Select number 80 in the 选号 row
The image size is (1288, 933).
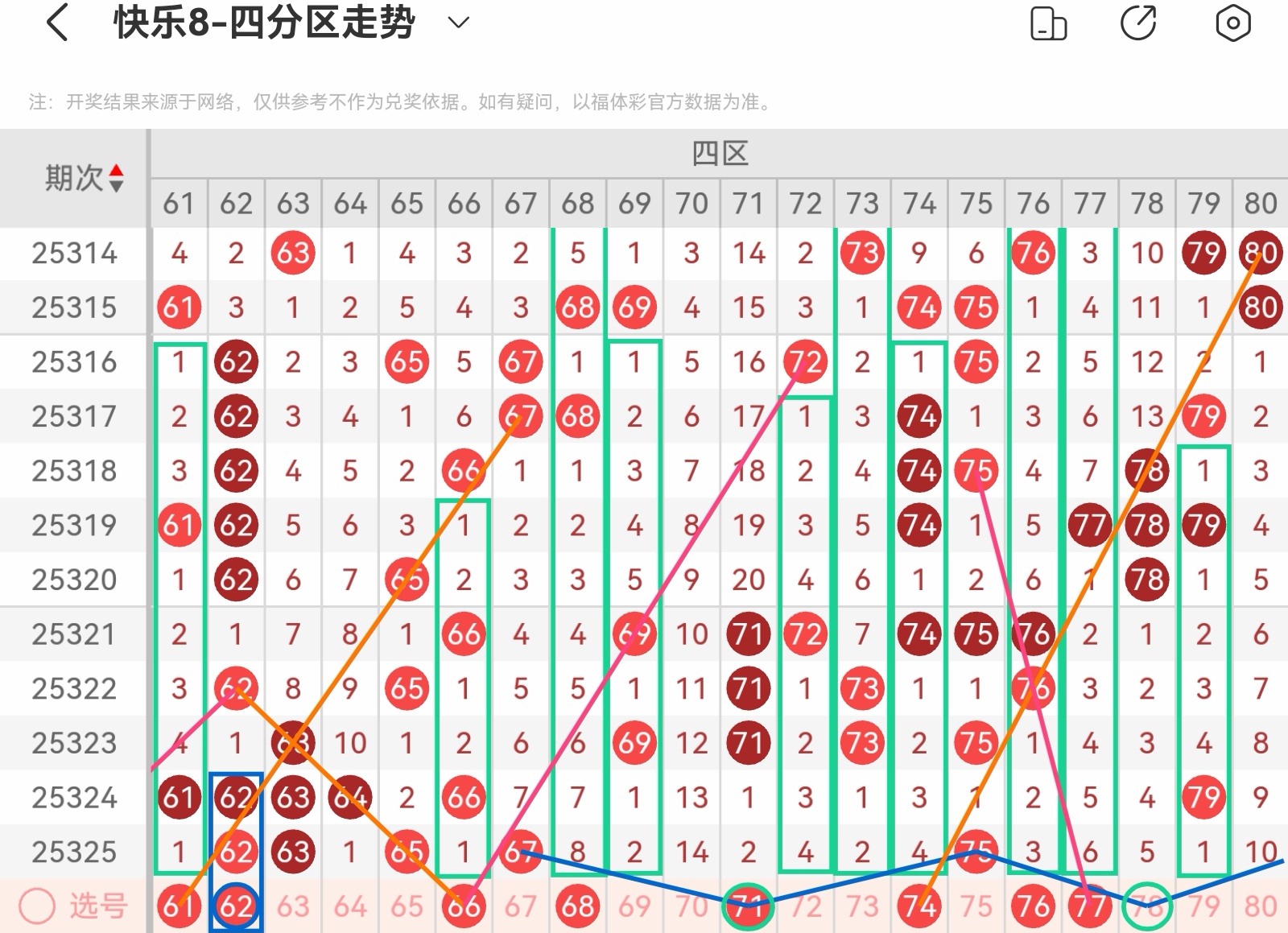tap(1261, 906)
